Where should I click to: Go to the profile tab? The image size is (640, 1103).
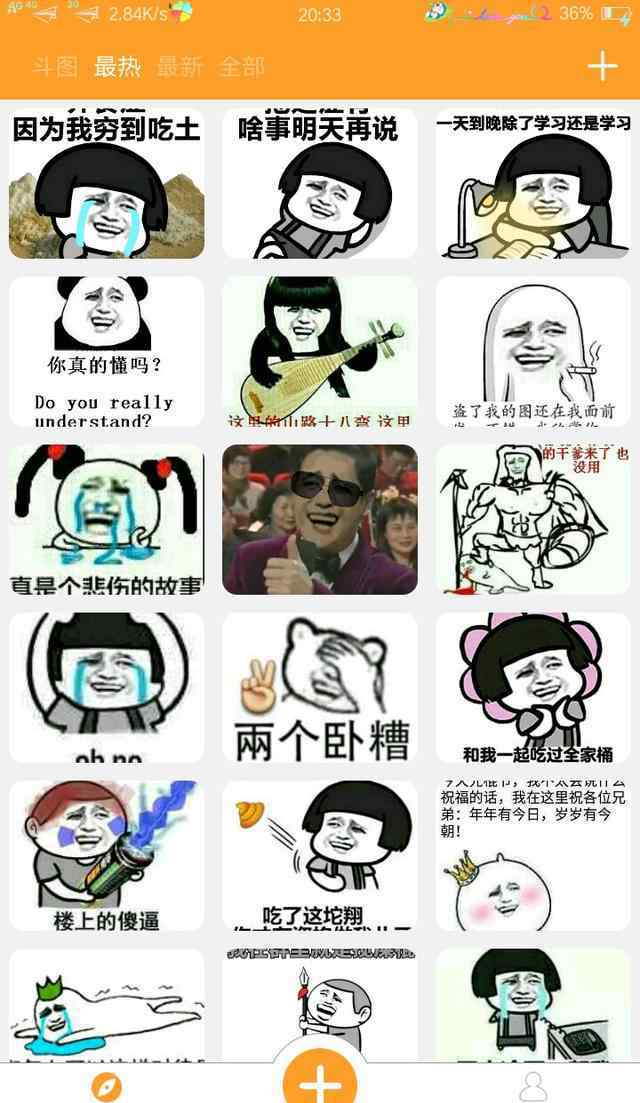coord(533,1087)
